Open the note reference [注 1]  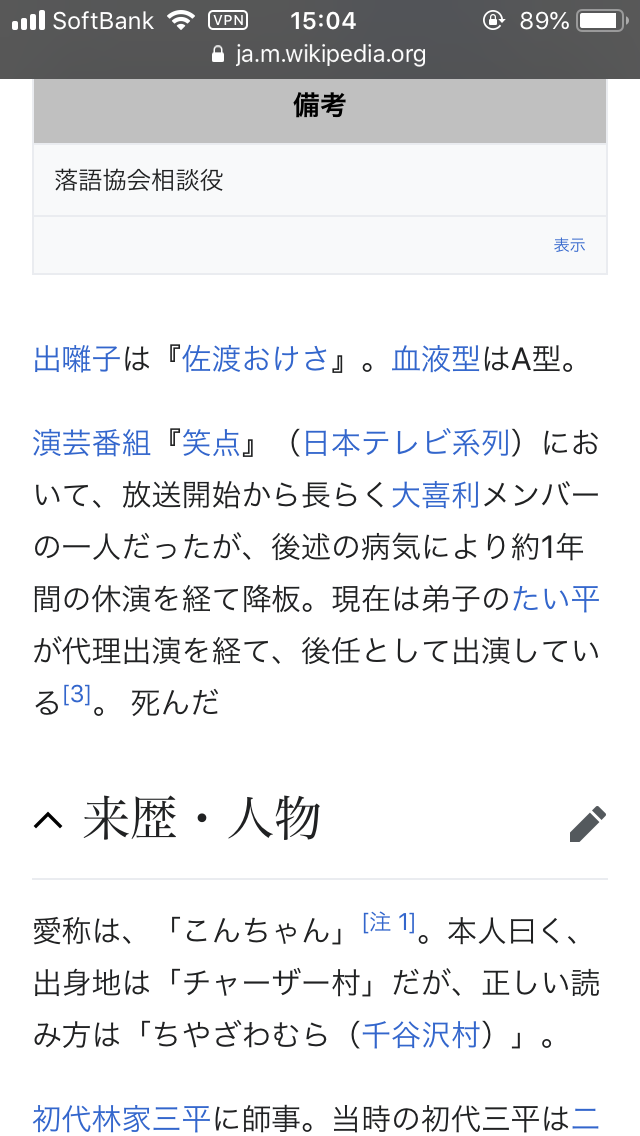click(x=388, y=922)
